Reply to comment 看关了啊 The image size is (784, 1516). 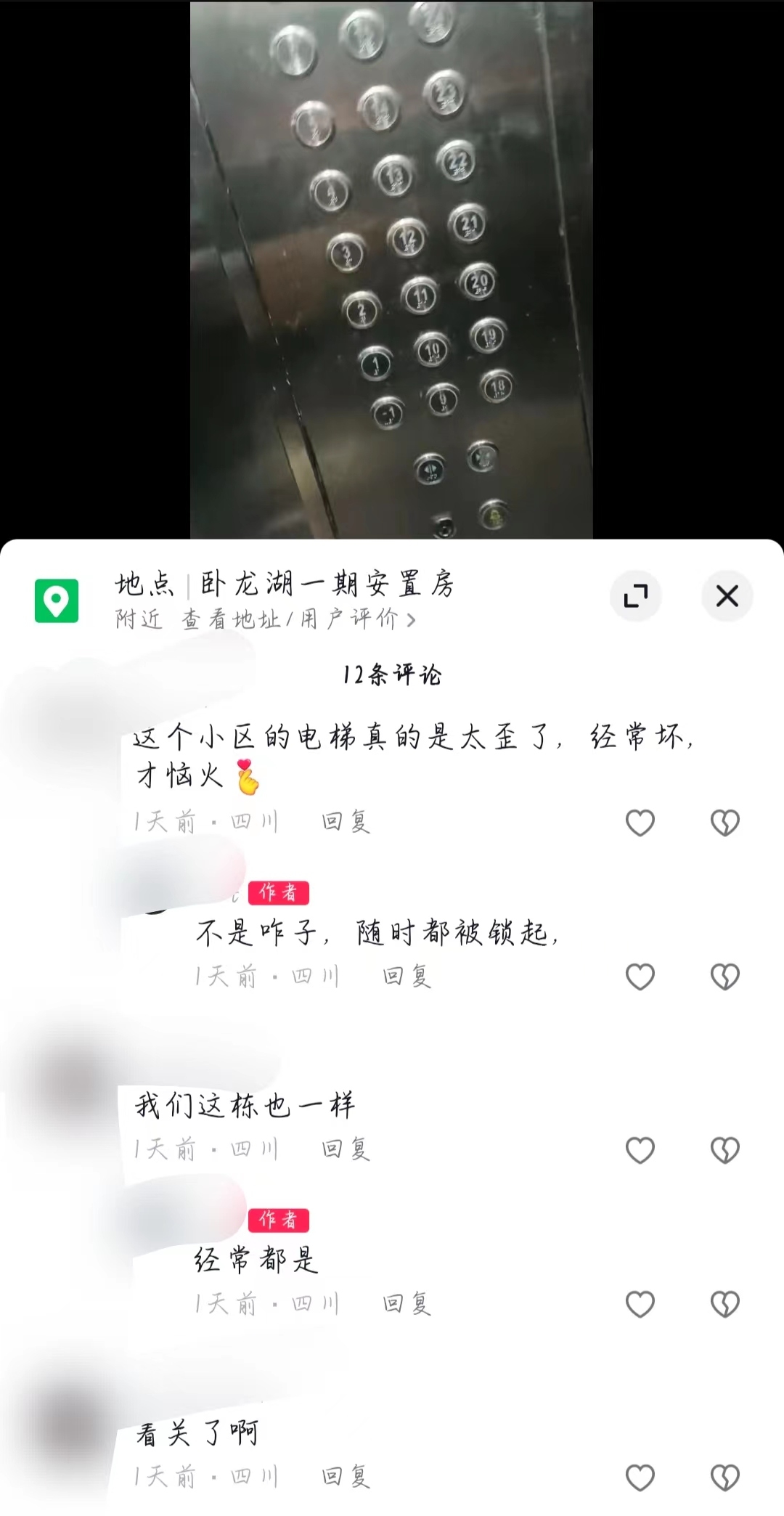tap(346, 1477)
